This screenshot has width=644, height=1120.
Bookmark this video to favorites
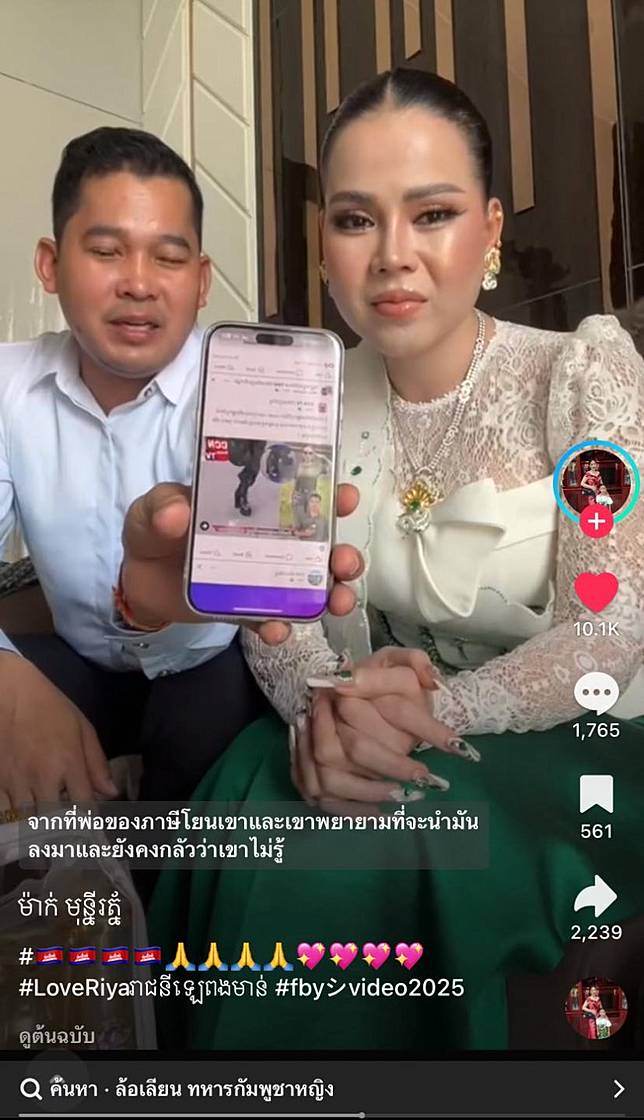pos(596,794)
